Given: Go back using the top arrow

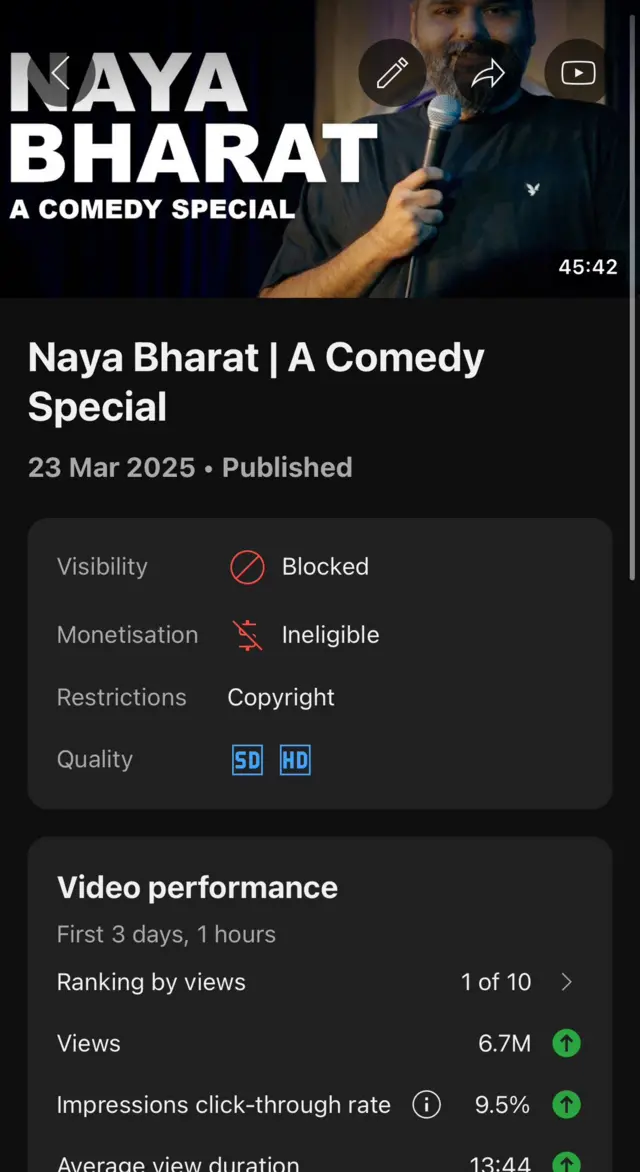Looking at the screenshot, I should 61,73.
